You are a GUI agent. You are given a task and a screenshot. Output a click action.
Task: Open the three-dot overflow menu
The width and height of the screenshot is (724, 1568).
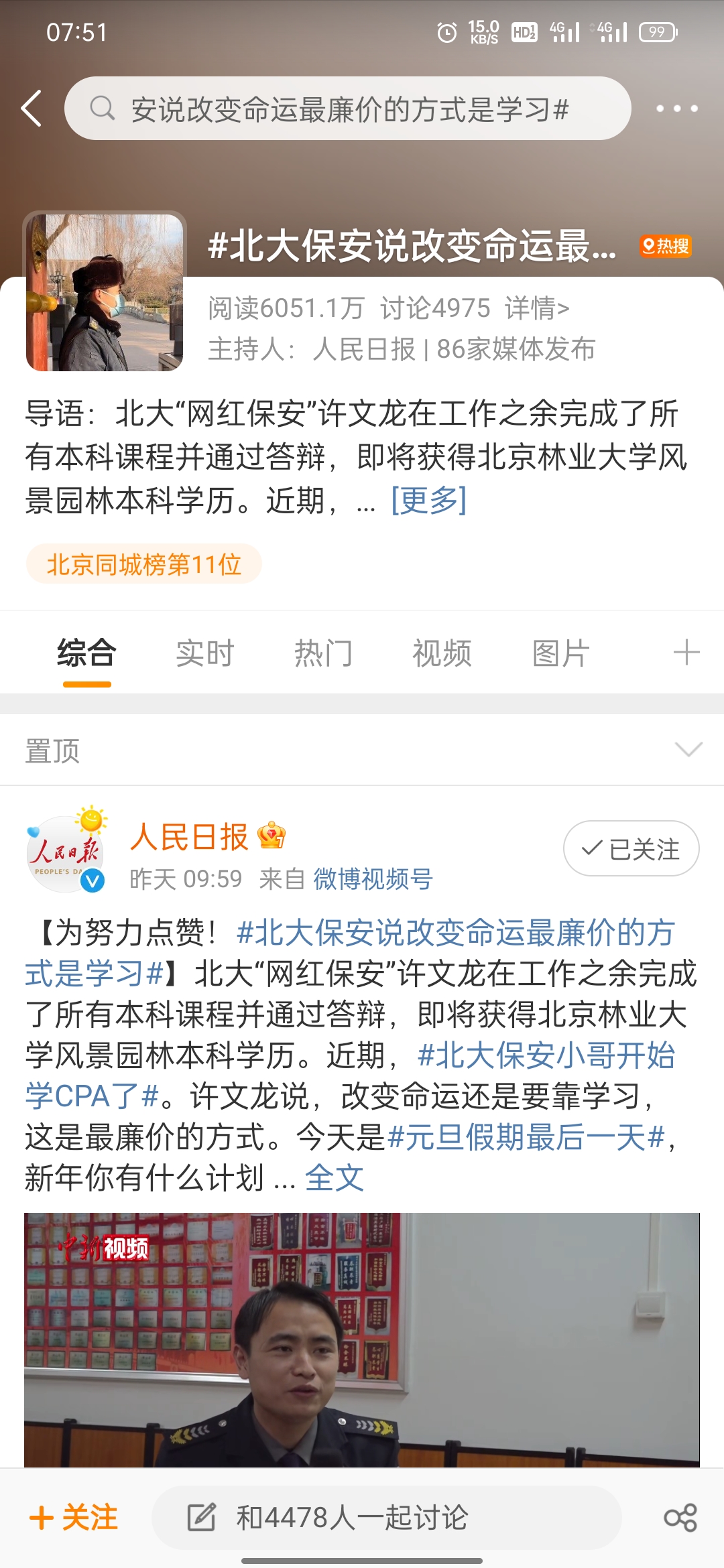point(676,108)
